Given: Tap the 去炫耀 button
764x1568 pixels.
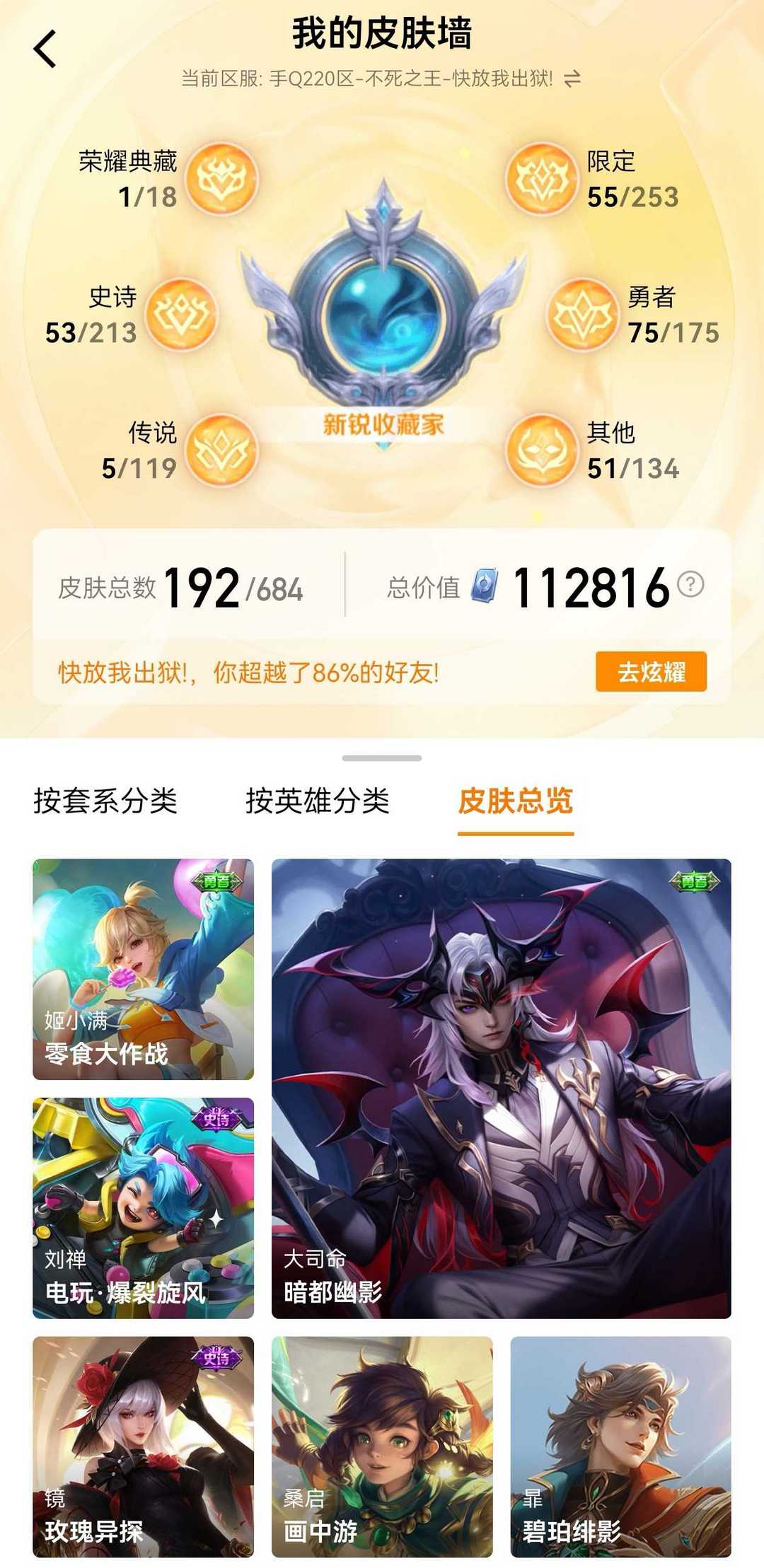Looking at the screenshot, I should (651, 671).
